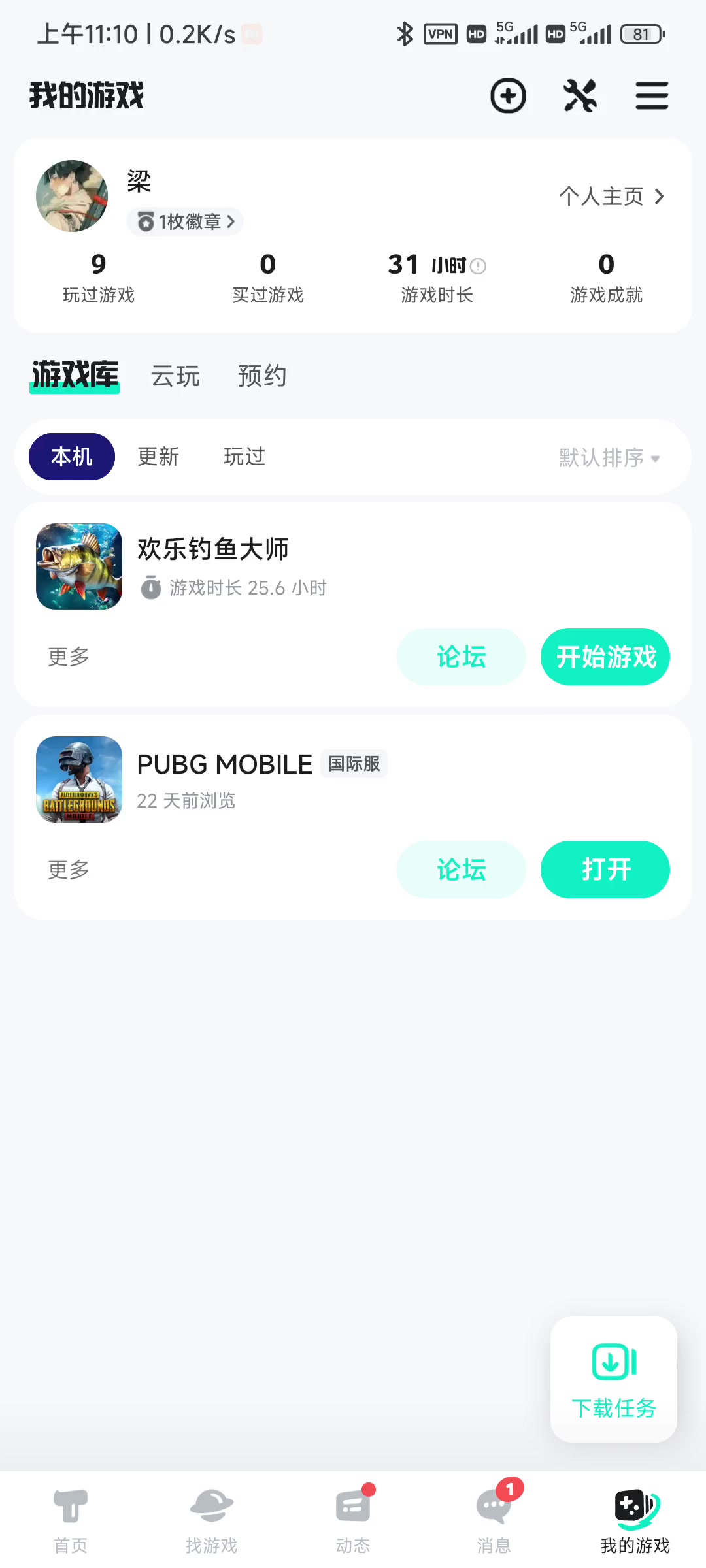This screenshot has height=1568, width=706.
Task: Open the 默认排序 sort dropdown
Action: tap(609, 457)
